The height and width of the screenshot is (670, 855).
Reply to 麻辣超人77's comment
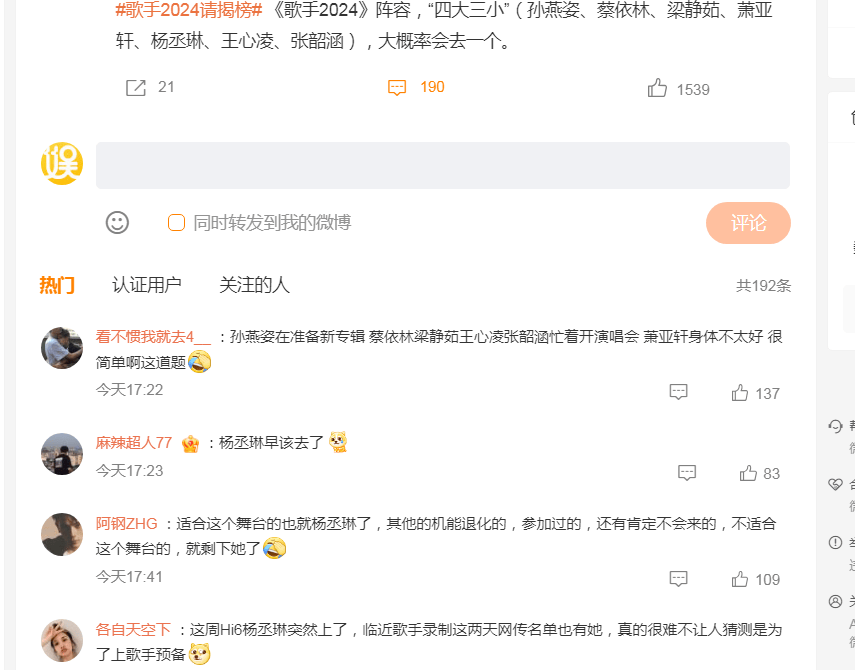[686, 472]
